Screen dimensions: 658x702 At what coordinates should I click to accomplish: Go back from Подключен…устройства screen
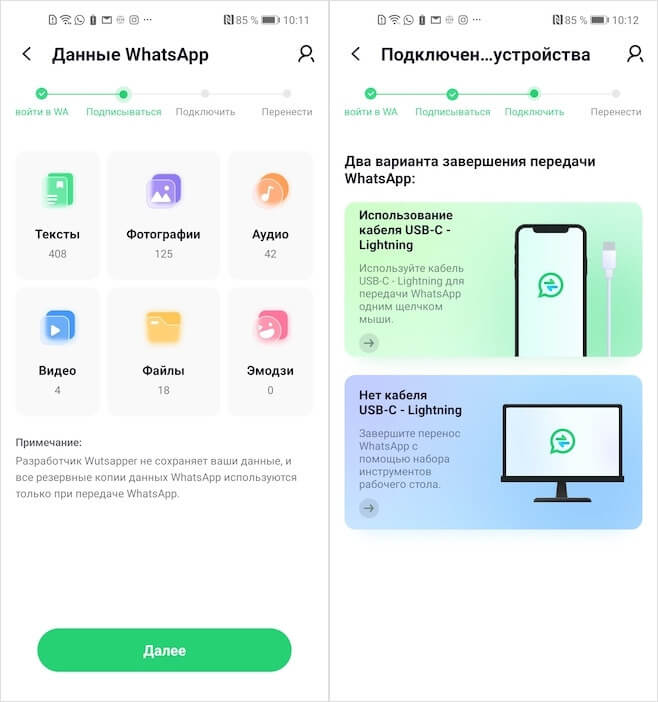(356, 55)
